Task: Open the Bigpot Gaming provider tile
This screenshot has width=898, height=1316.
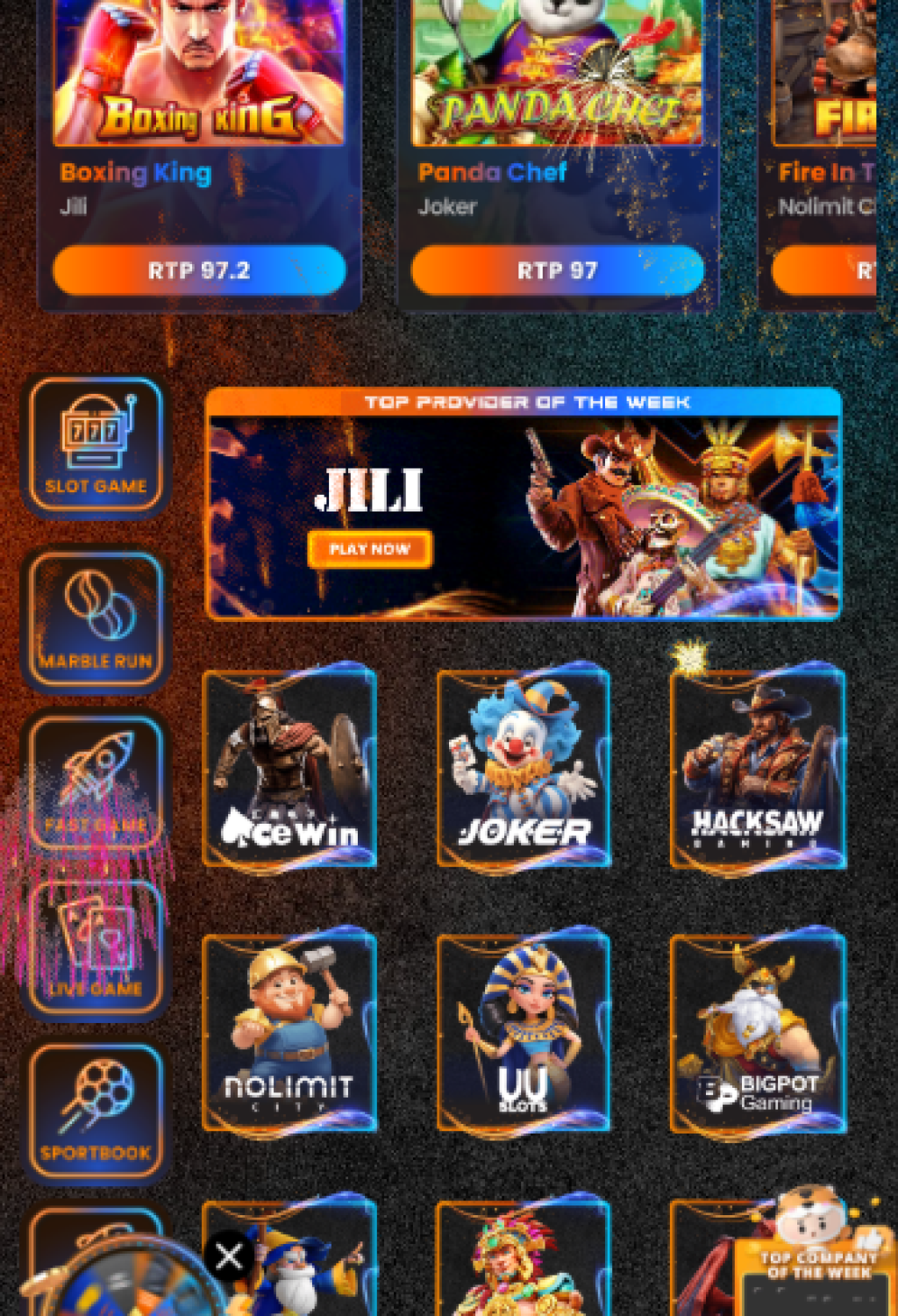Action: [758, 1033]
